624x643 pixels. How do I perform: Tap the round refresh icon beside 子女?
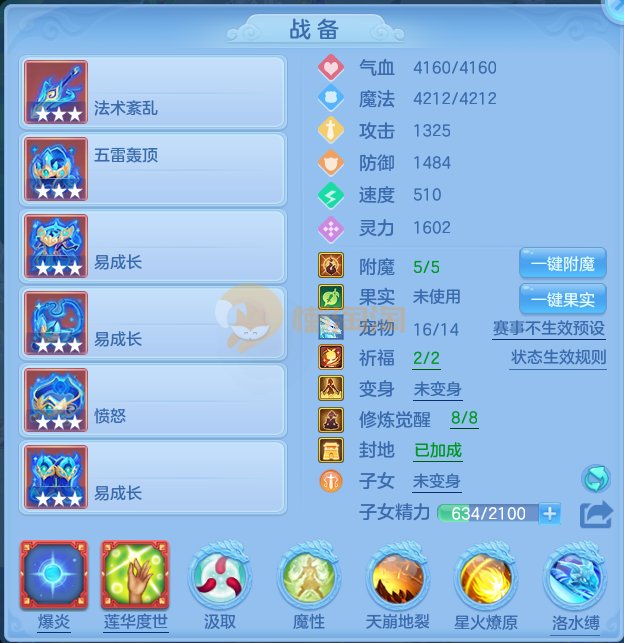tap(594, 479)
